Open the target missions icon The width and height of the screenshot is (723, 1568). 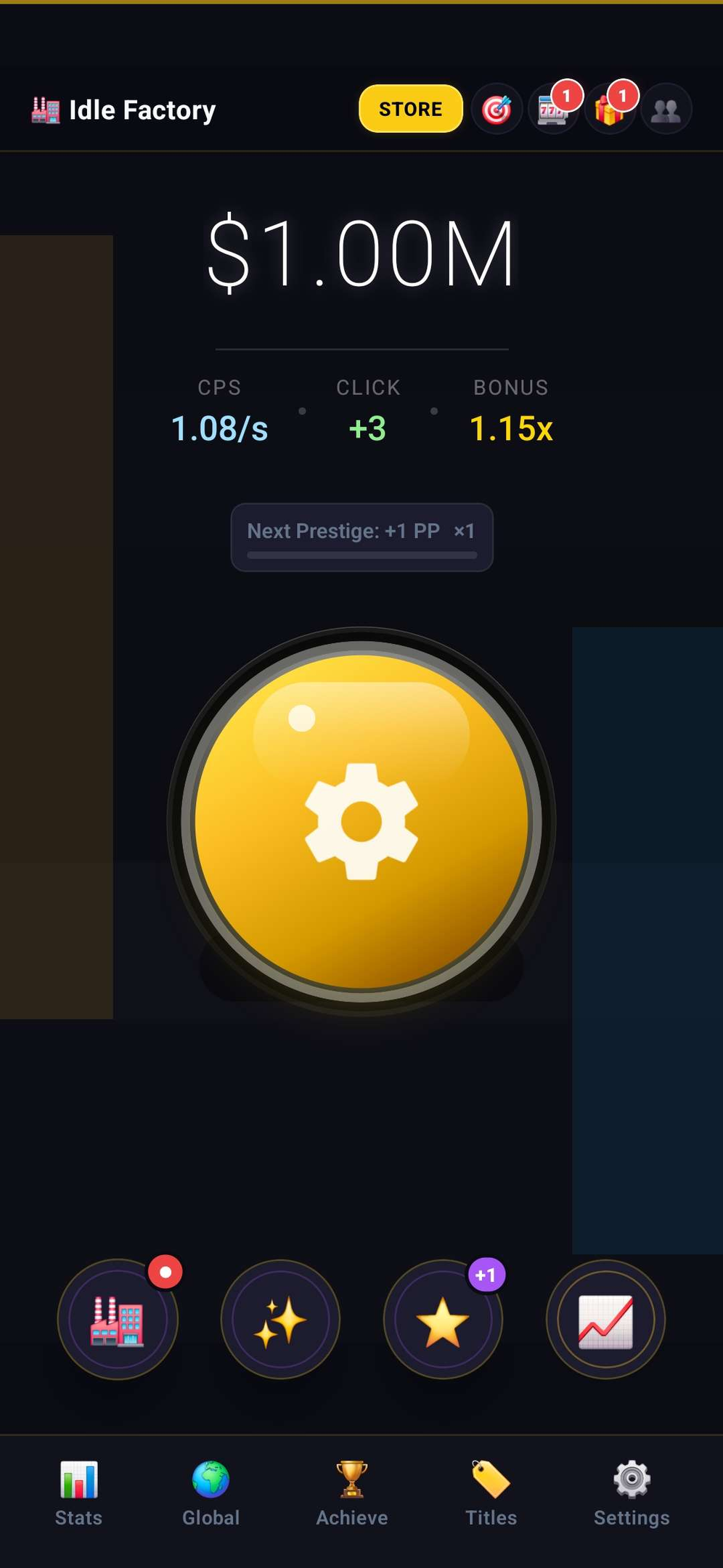[x=497, y=110]
